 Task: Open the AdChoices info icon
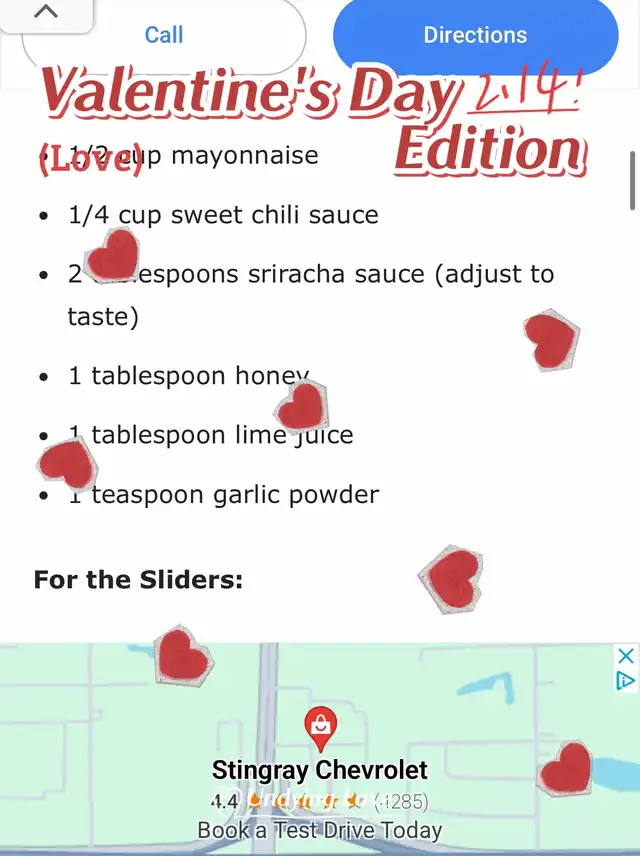625,680
